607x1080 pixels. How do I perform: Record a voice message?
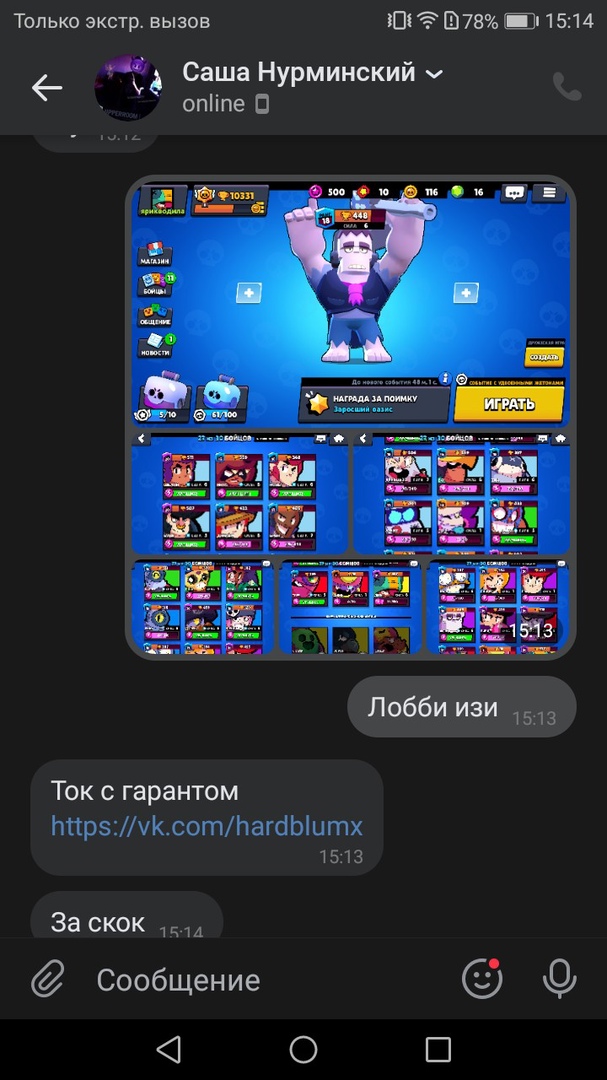pyautogui.click(x=559, y=979)
